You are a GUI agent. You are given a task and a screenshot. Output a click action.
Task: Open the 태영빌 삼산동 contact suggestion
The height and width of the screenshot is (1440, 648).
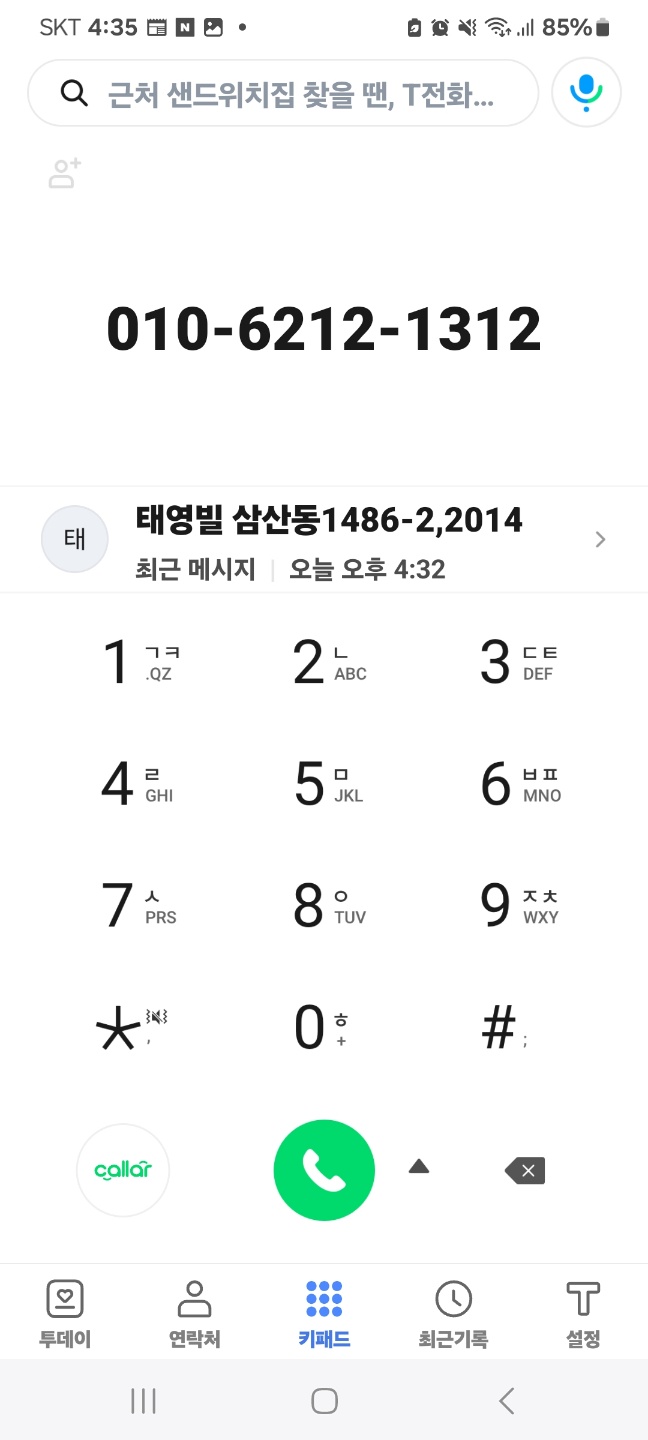click(324, 540)
